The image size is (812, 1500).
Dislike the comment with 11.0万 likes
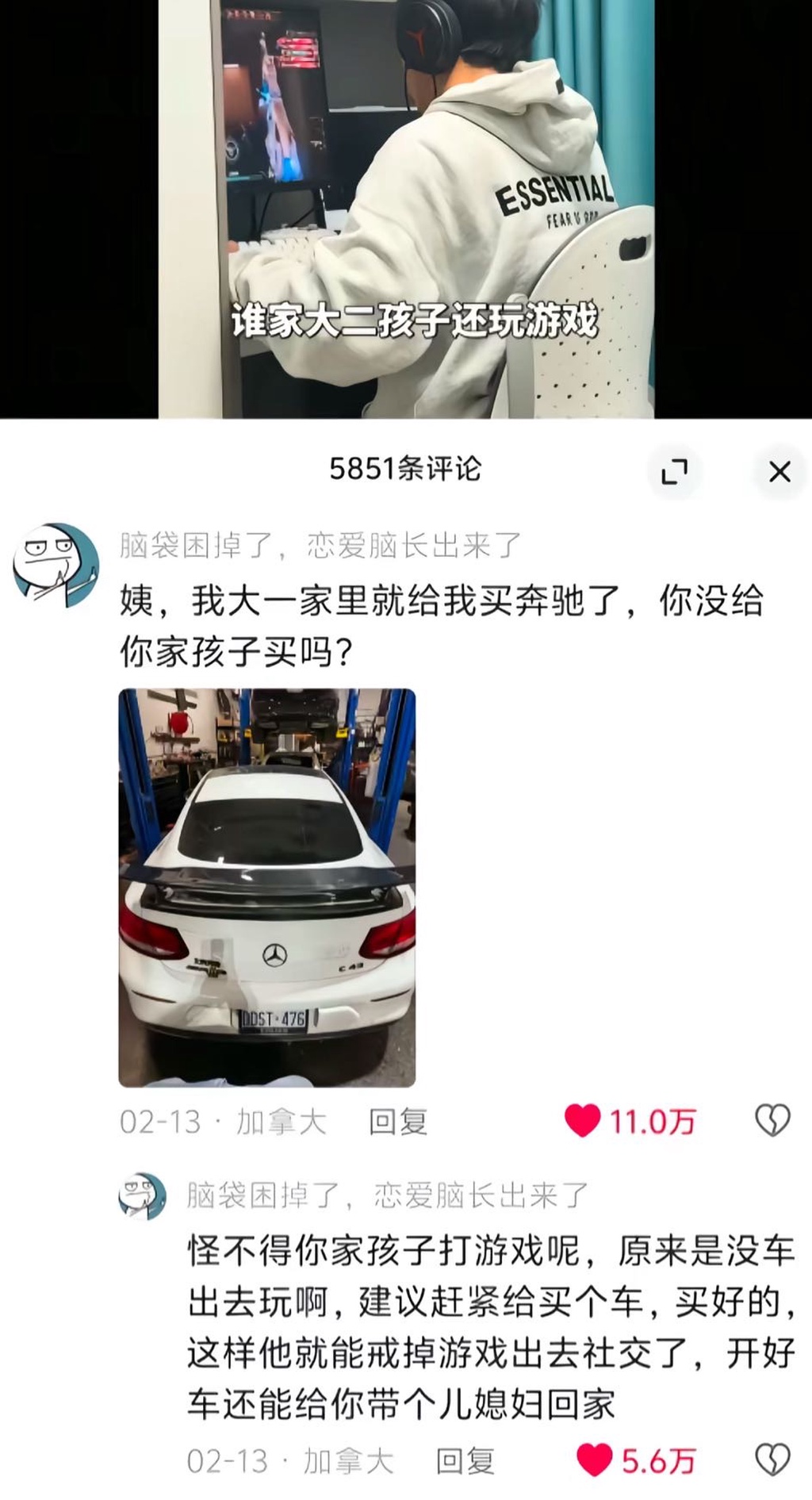point(772,1121)
